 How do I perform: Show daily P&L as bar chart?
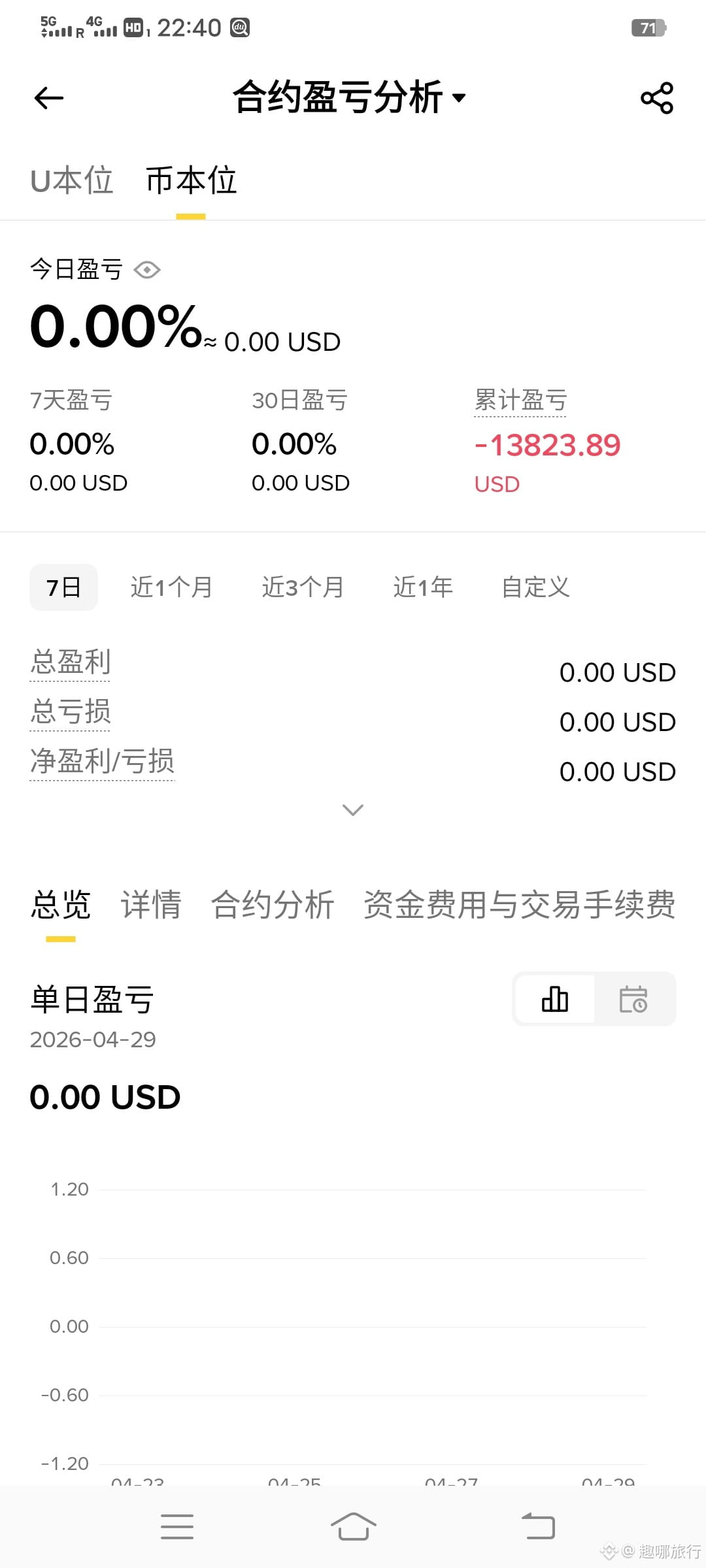[x=555, y=999]
